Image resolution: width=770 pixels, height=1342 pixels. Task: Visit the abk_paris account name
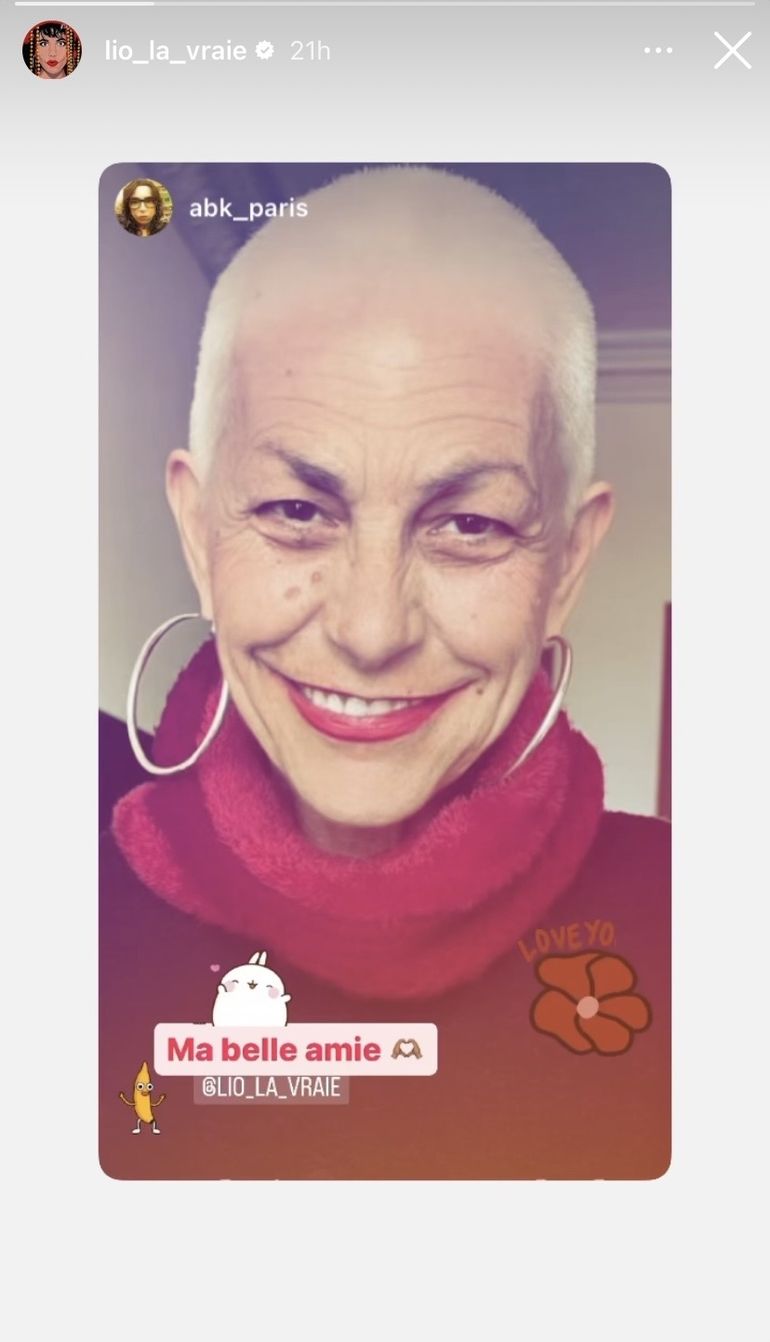[248, 208]
